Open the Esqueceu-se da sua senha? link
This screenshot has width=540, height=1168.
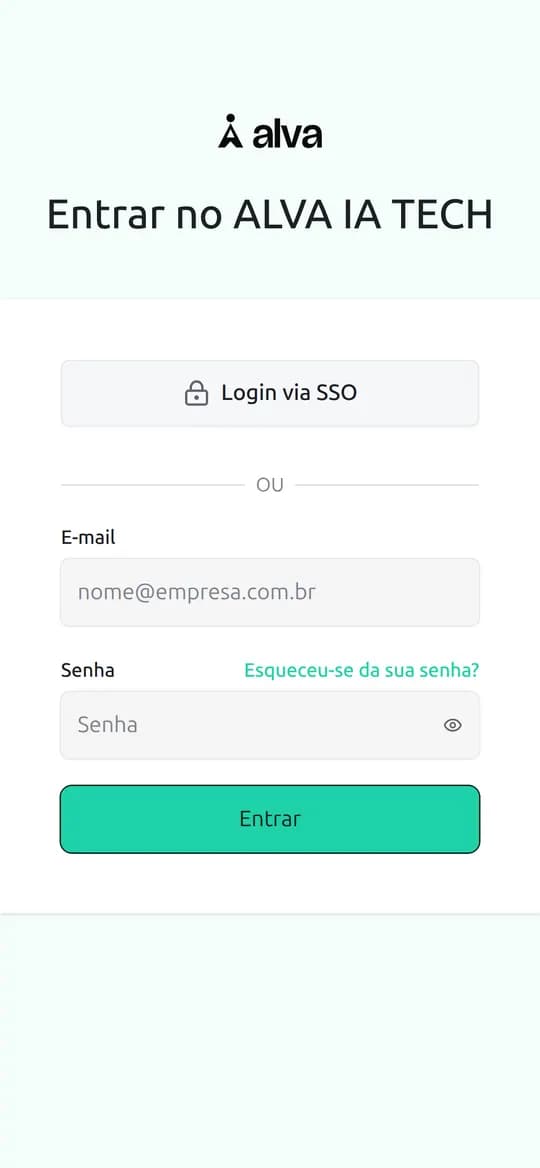pyautogui.click(x=361, y=670)
